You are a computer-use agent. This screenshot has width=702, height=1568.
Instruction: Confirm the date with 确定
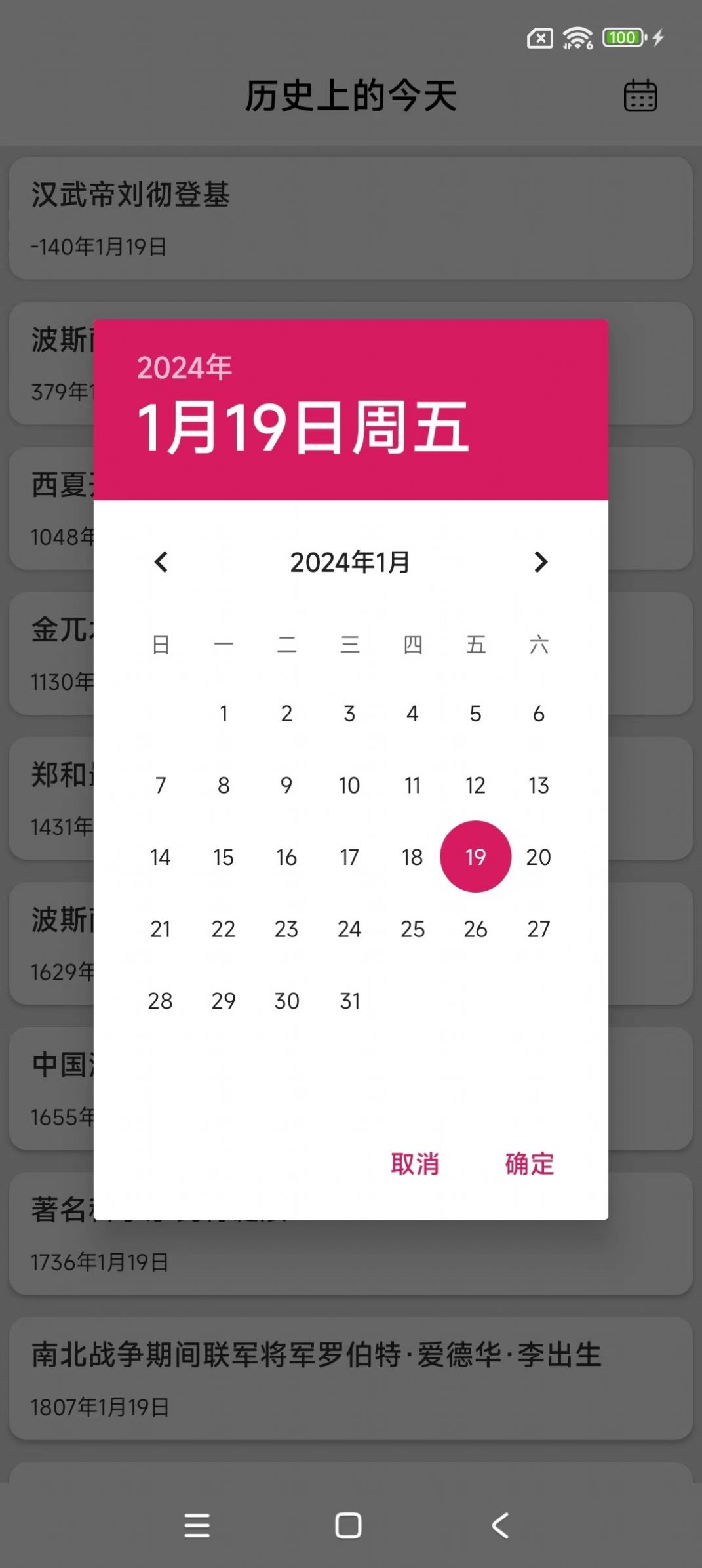(529, 1164)
